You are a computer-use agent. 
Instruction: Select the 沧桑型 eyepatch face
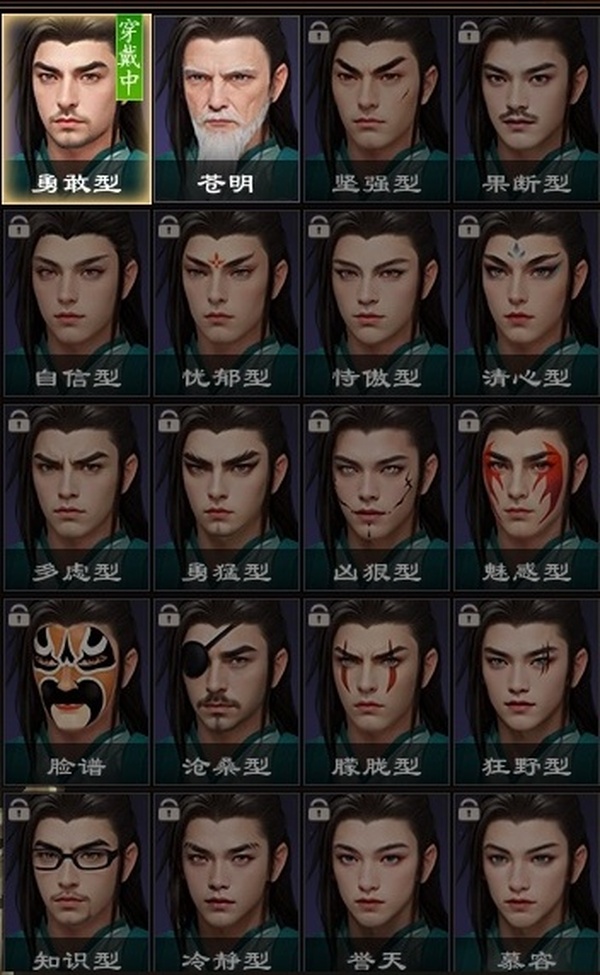[x=227, y=691]
